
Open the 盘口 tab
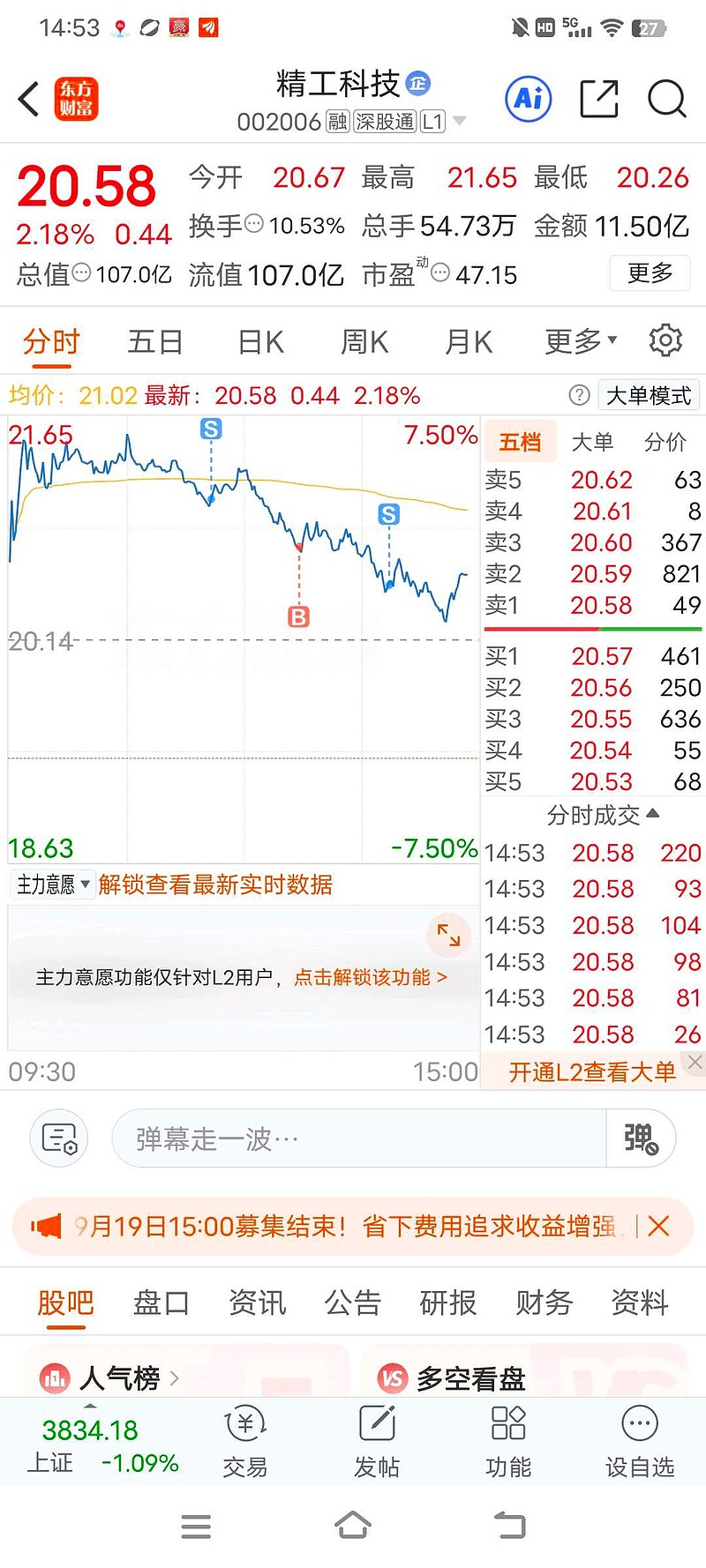161,1303
